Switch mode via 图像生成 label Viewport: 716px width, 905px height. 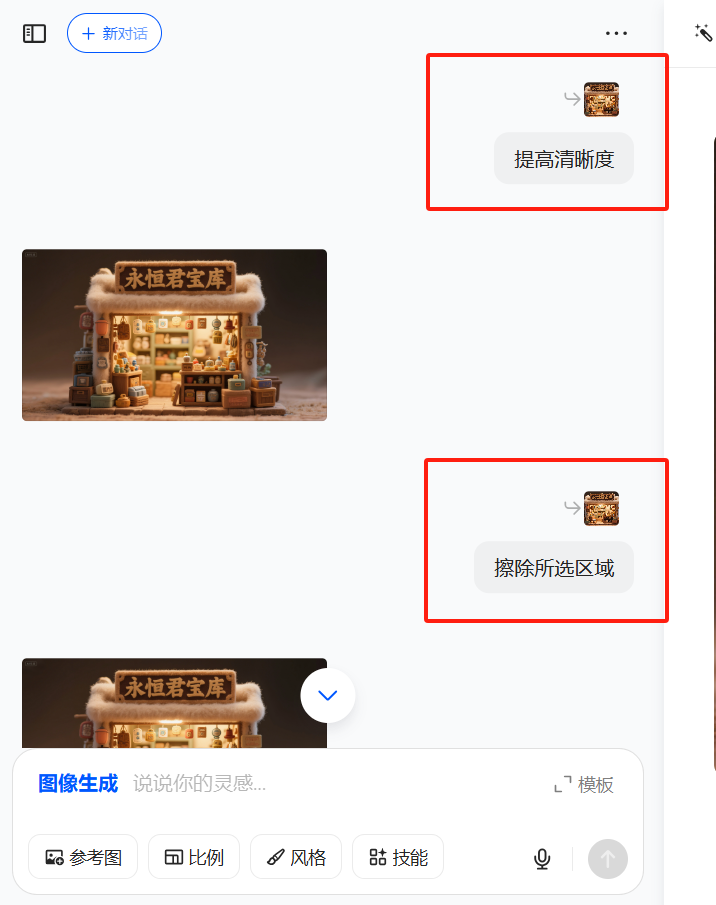click(x=78, y=784)
